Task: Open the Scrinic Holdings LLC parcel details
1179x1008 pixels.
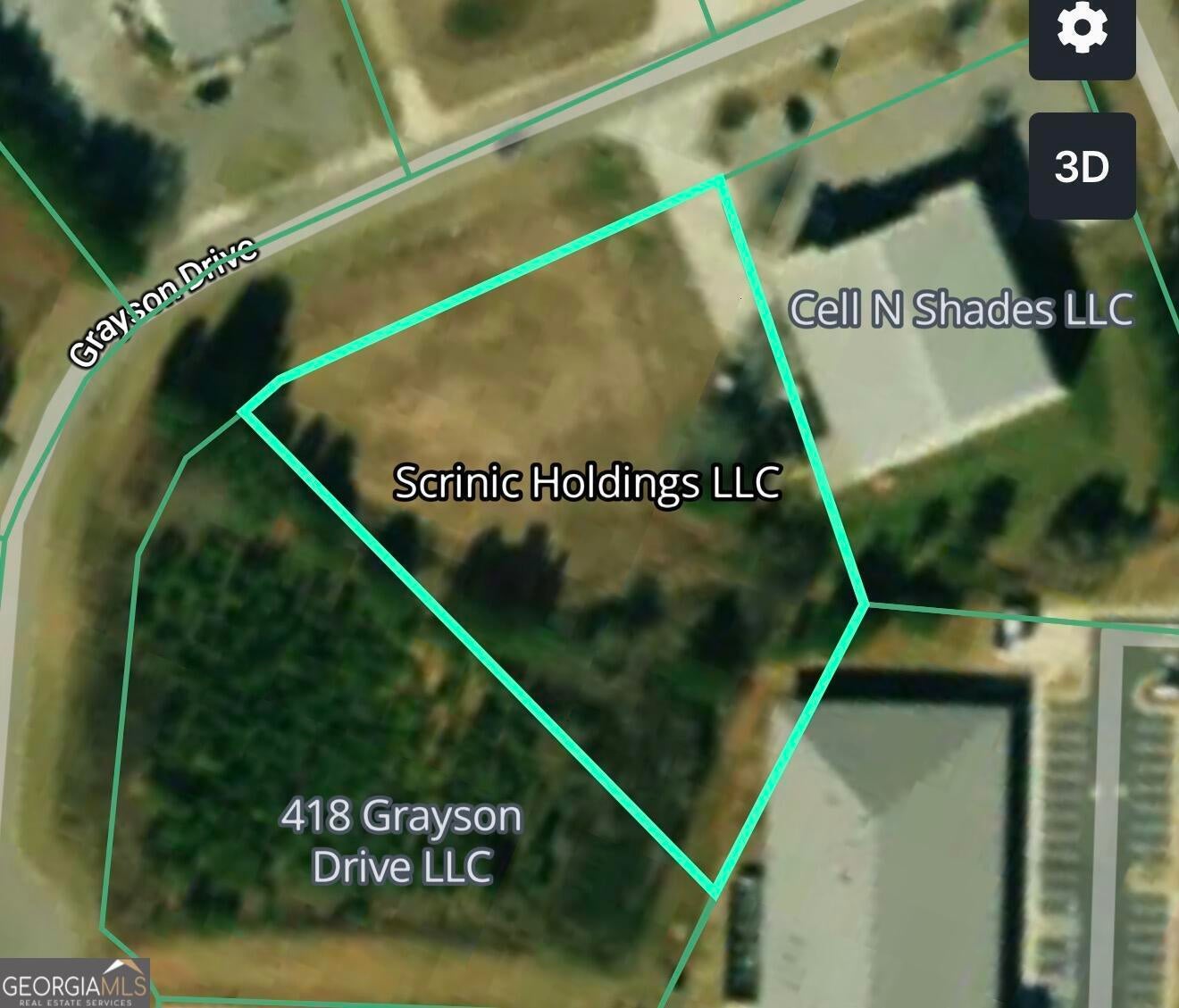Action: click(587, 482)
